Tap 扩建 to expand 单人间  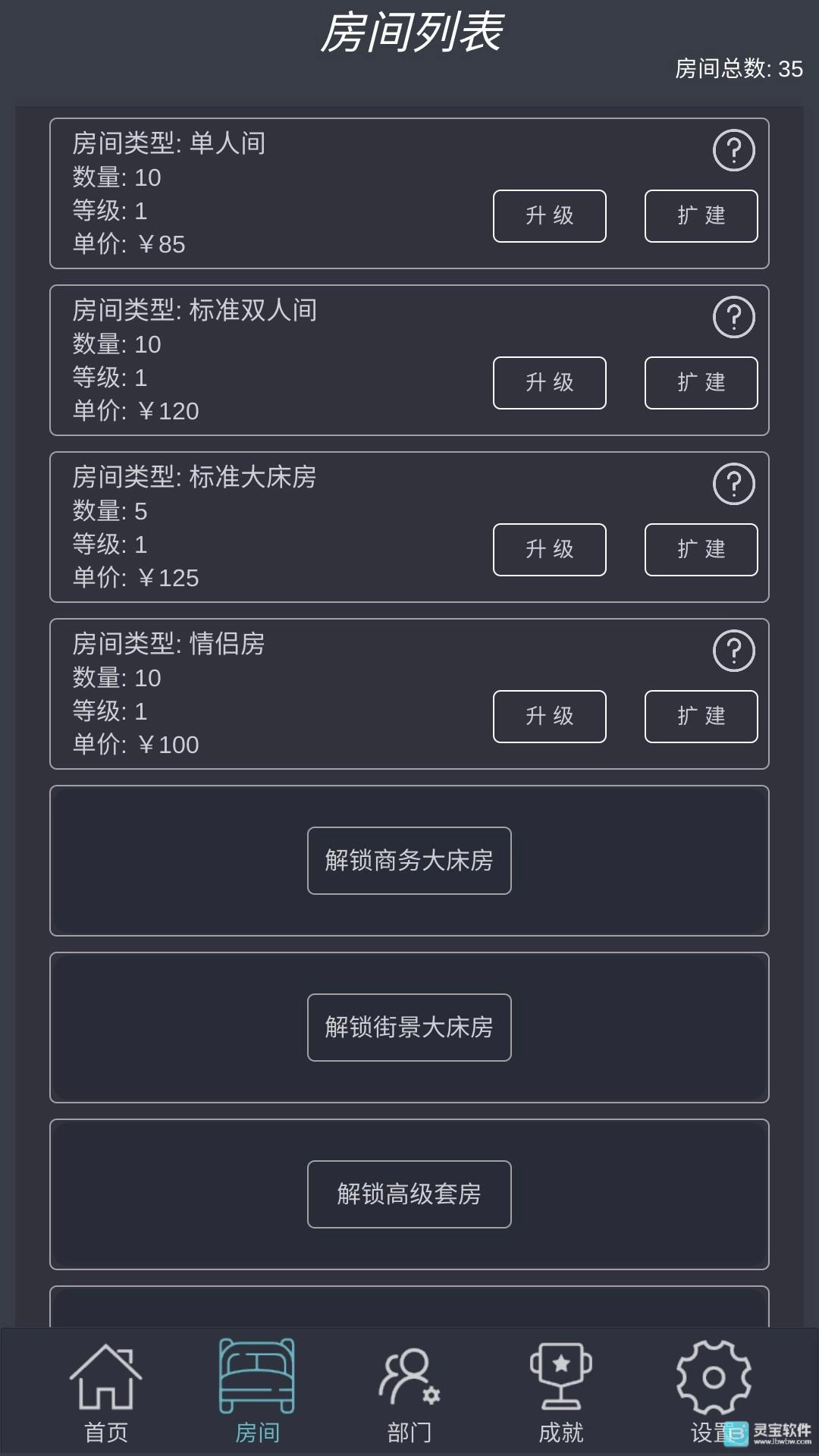point(701,216)
